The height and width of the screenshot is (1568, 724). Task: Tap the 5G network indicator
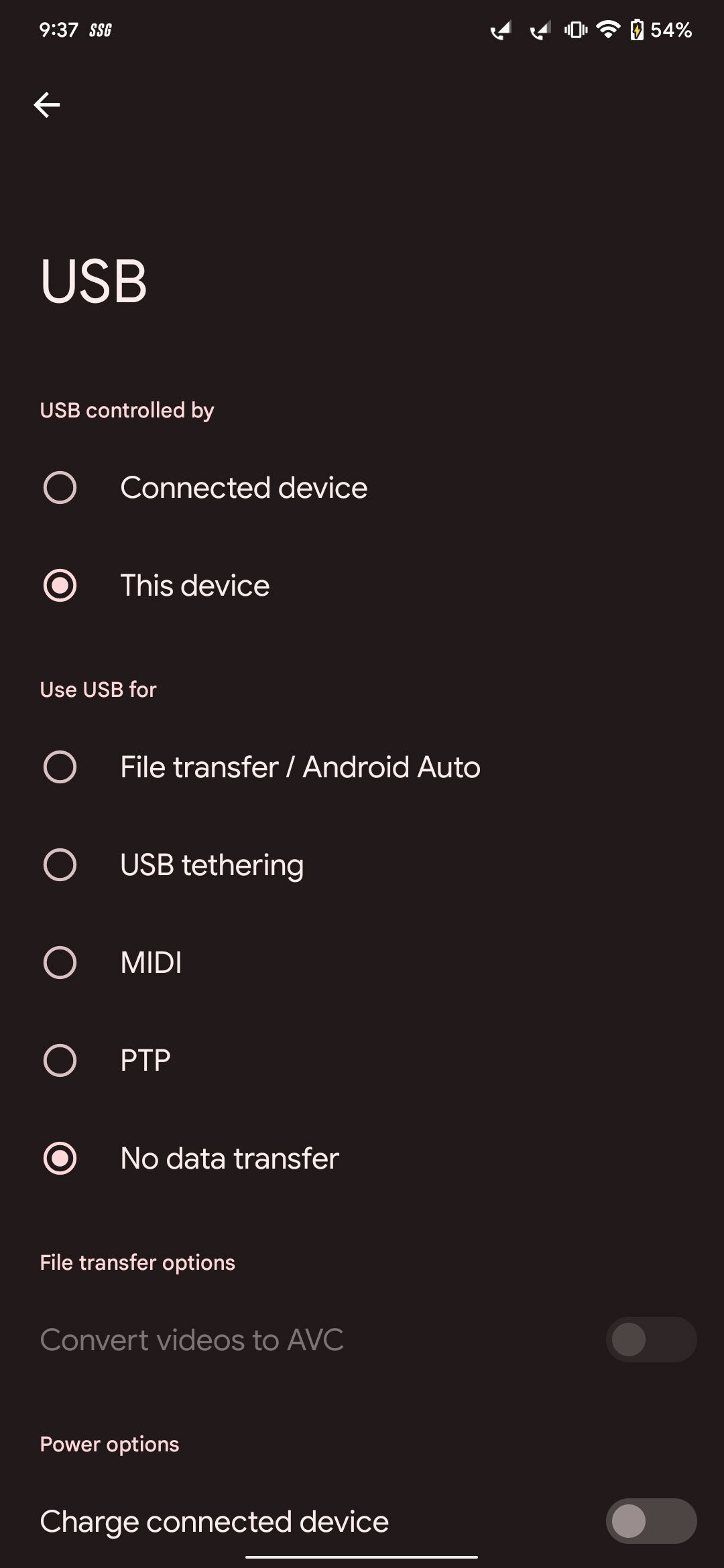tap(101, 29)
